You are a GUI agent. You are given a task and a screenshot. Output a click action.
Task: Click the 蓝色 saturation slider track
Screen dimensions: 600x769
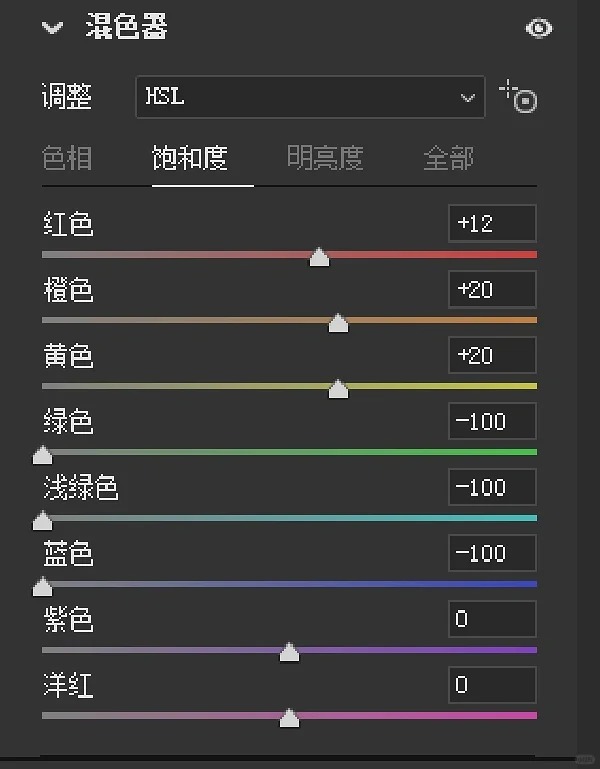click(290, 584)
